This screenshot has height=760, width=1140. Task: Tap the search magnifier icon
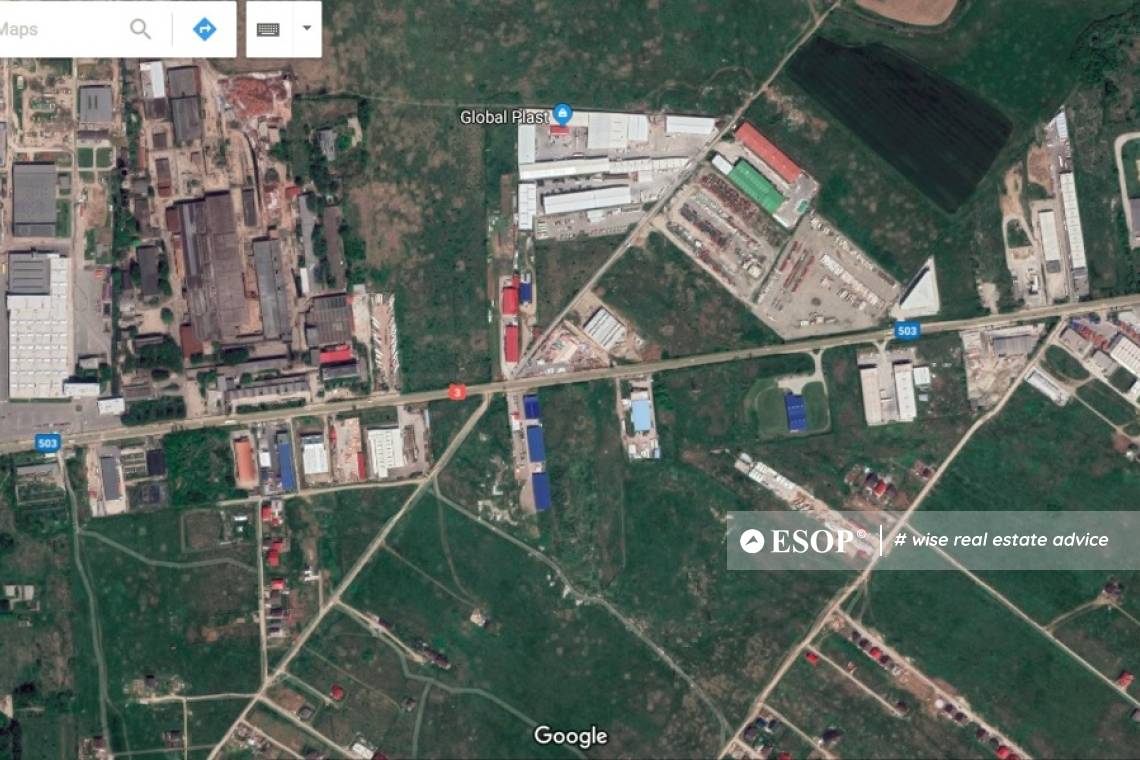point(141,29)
